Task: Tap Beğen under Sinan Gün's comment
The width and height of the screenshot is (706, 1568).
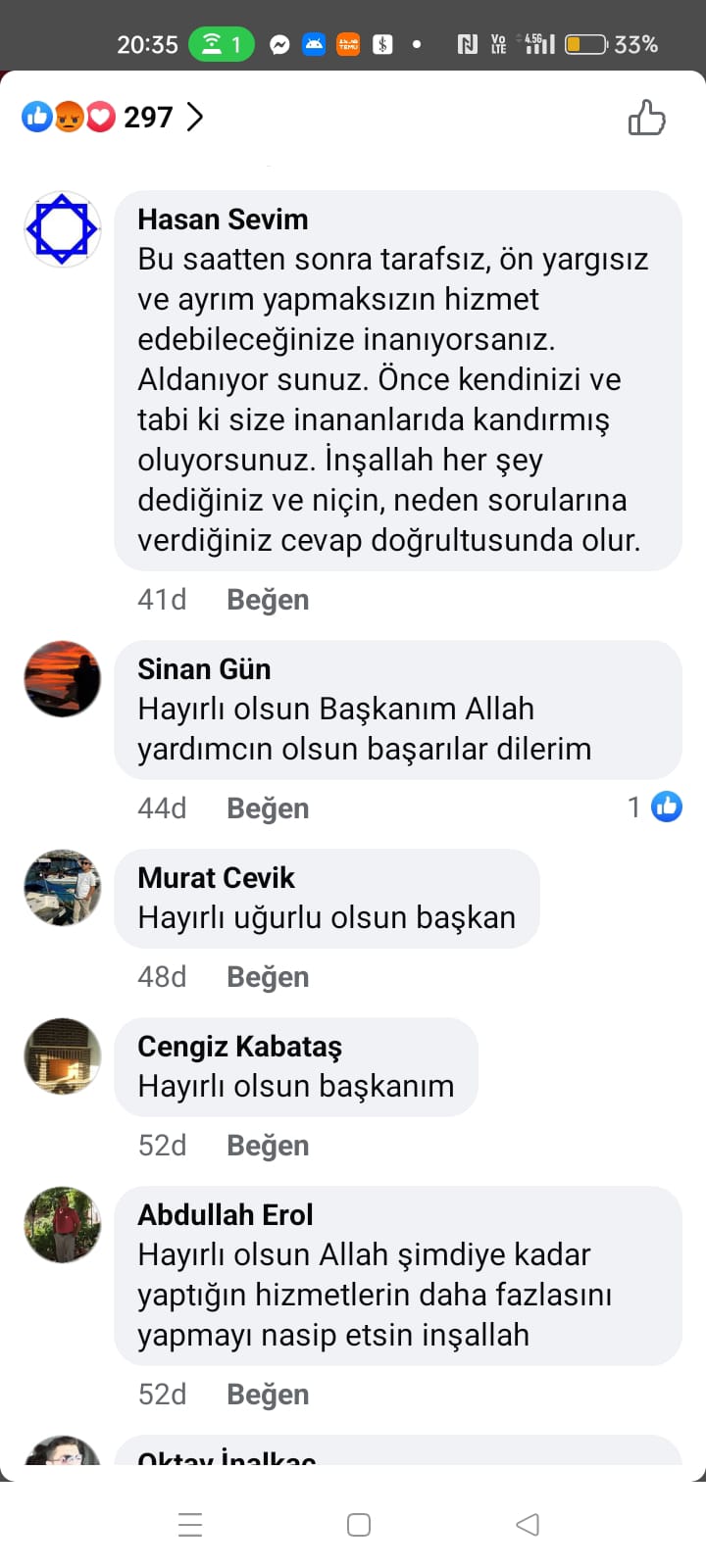Action: tap(268, 808)
